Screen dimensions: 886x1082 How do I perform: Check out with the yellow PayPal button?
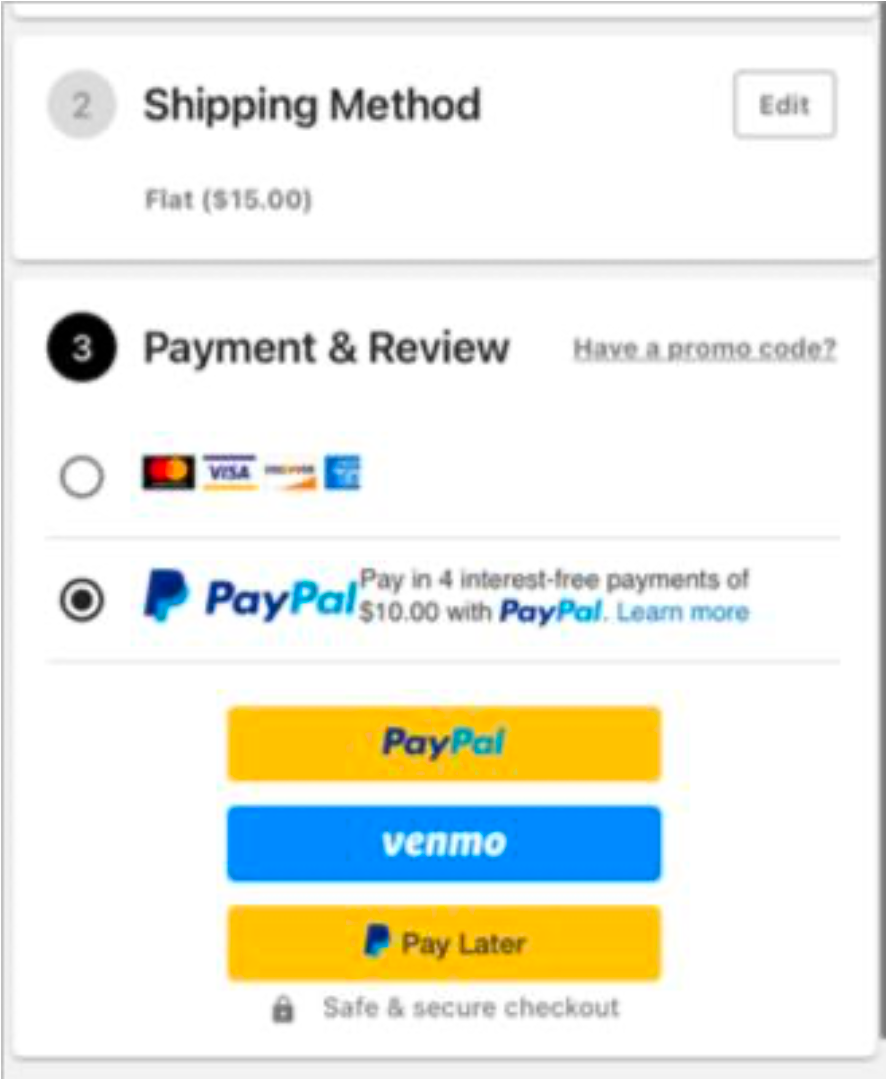pyautogui.click(x=443, y=743)
